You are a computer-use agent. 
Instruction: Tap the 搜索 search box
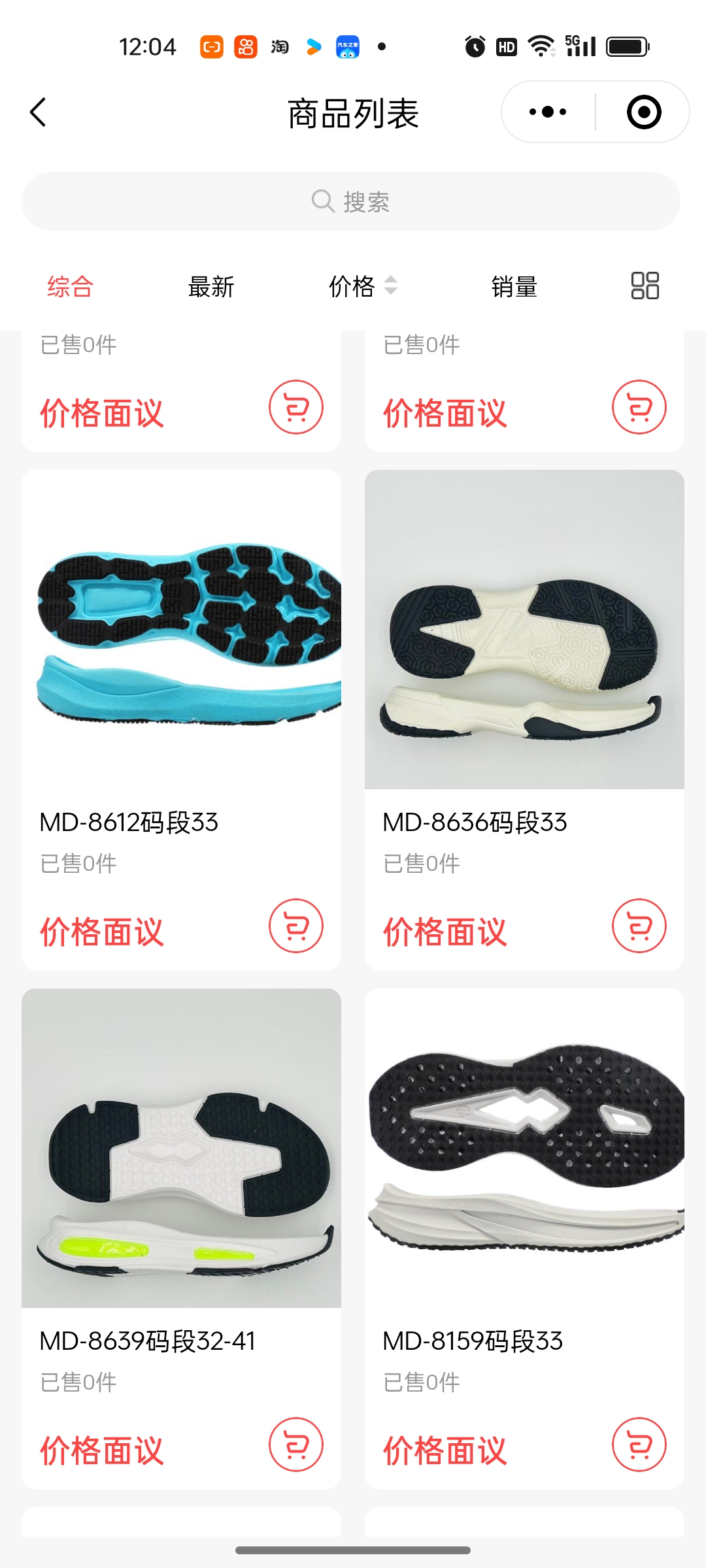[351, 201]
